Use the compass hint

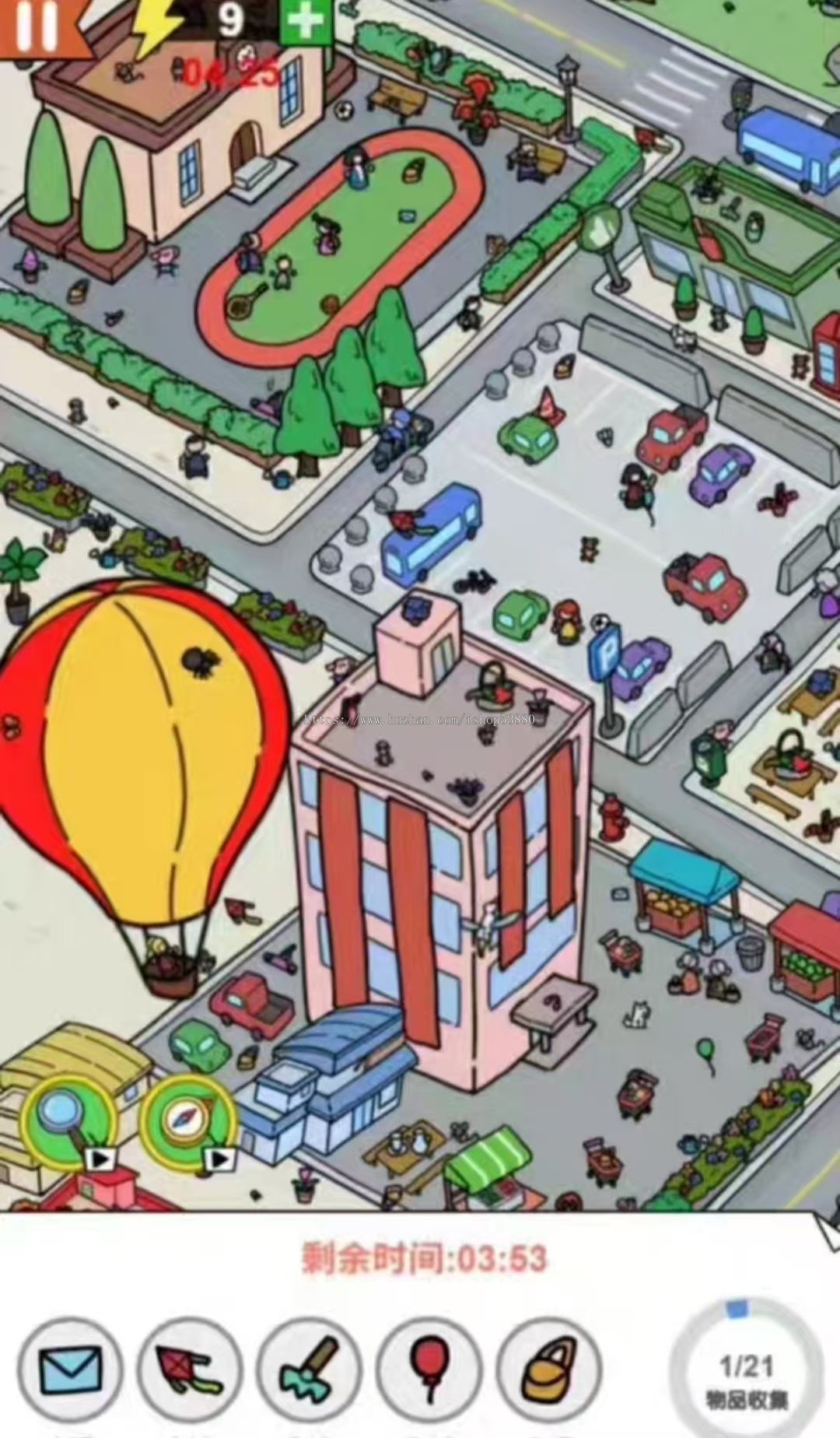187,1120
